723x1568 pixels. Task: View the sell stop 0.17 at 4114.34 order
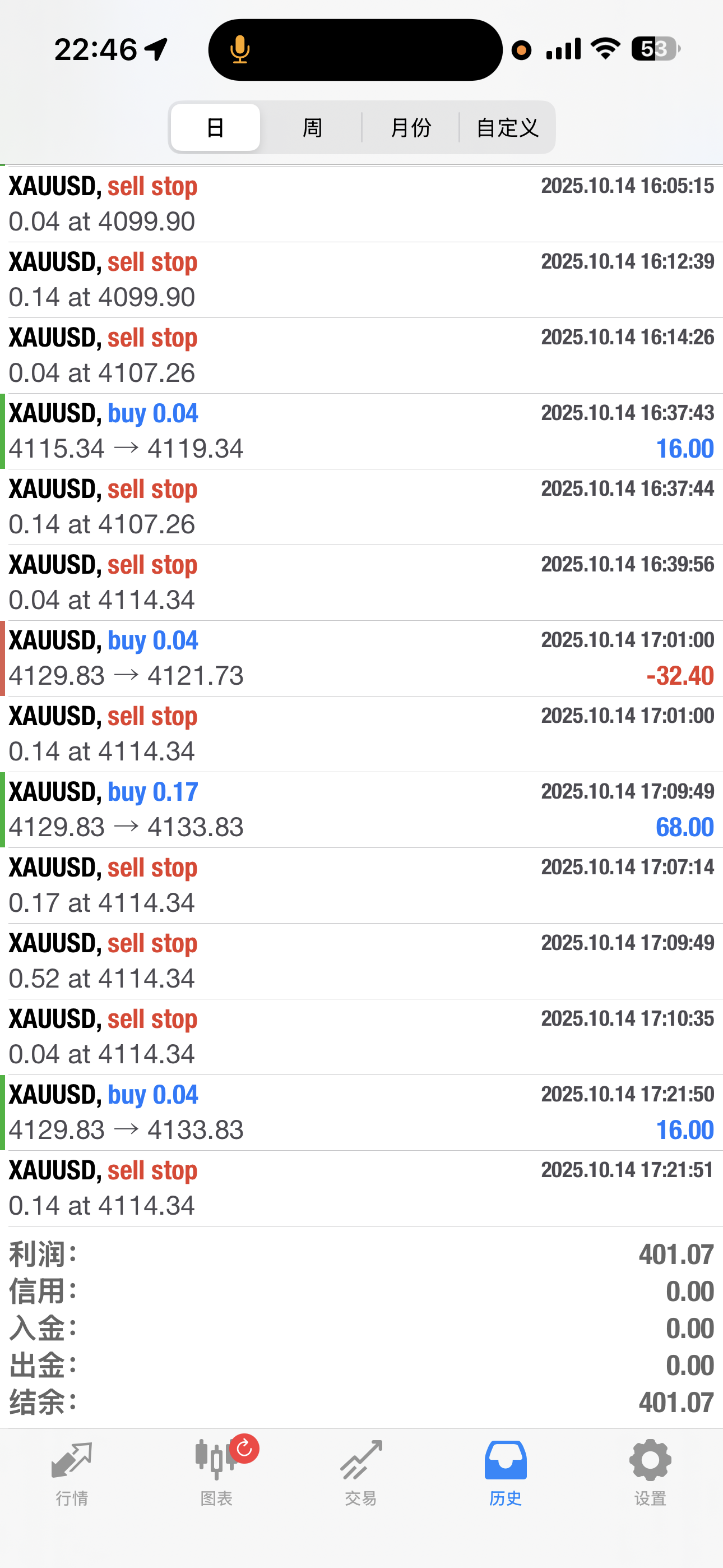click(x=361, y=885)
